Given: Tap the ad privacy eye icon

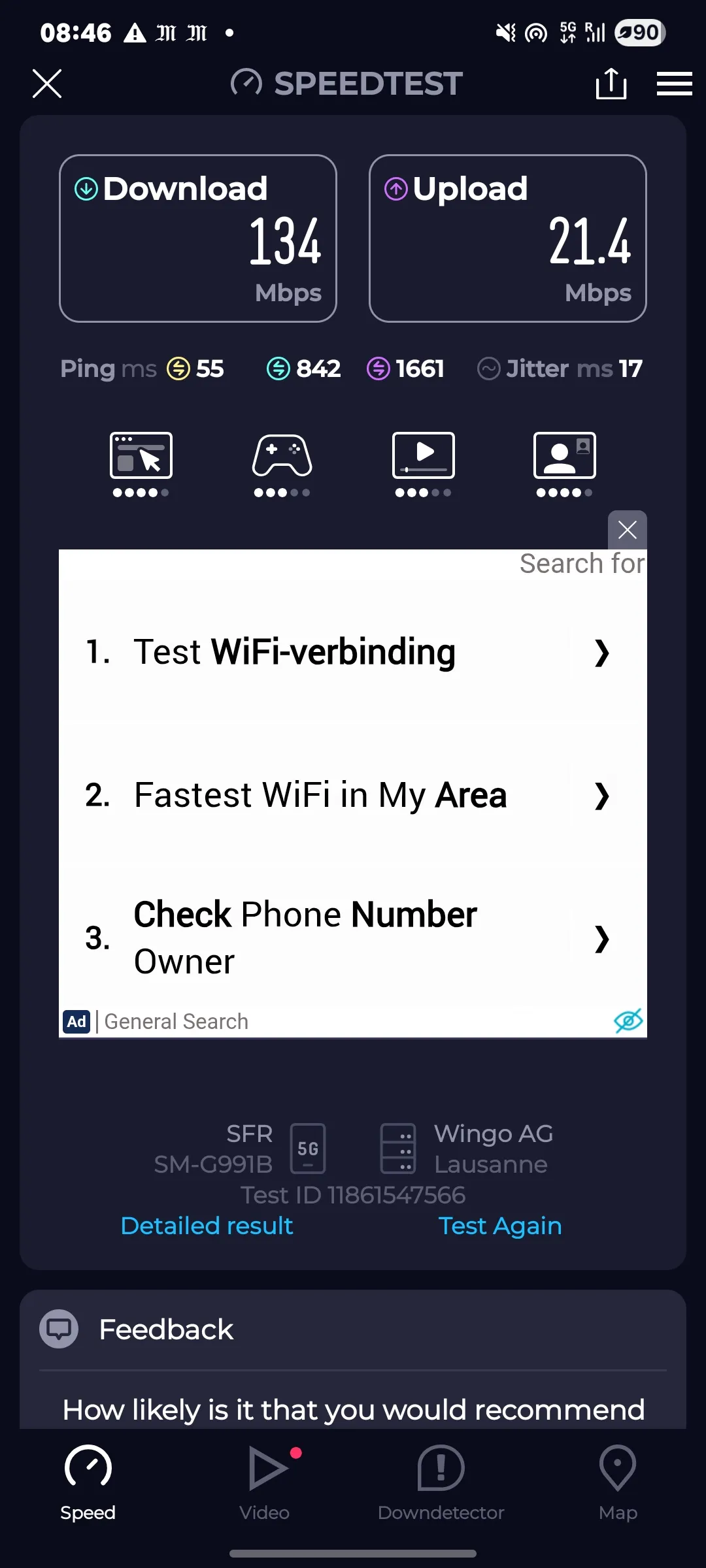Looking at the screenshot, I should point(628,1021).
